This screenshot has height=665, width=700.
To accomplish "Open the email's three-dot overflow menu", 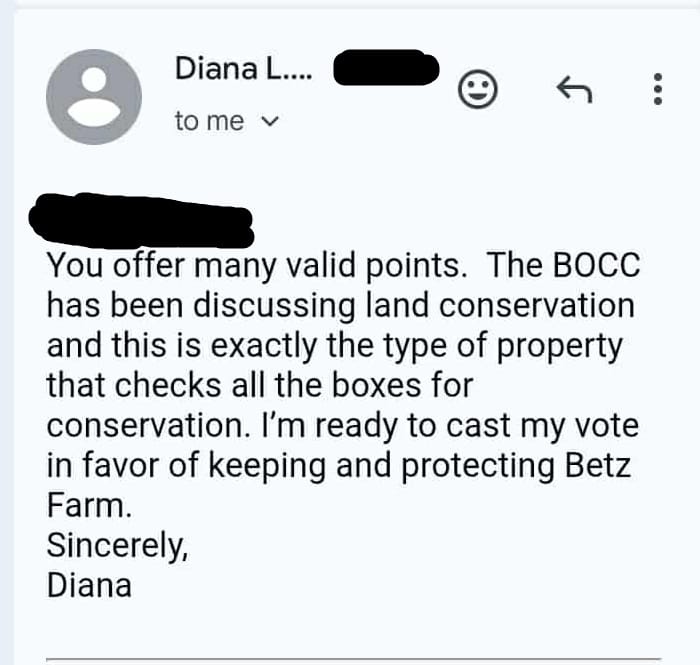I will pos(657,91).
